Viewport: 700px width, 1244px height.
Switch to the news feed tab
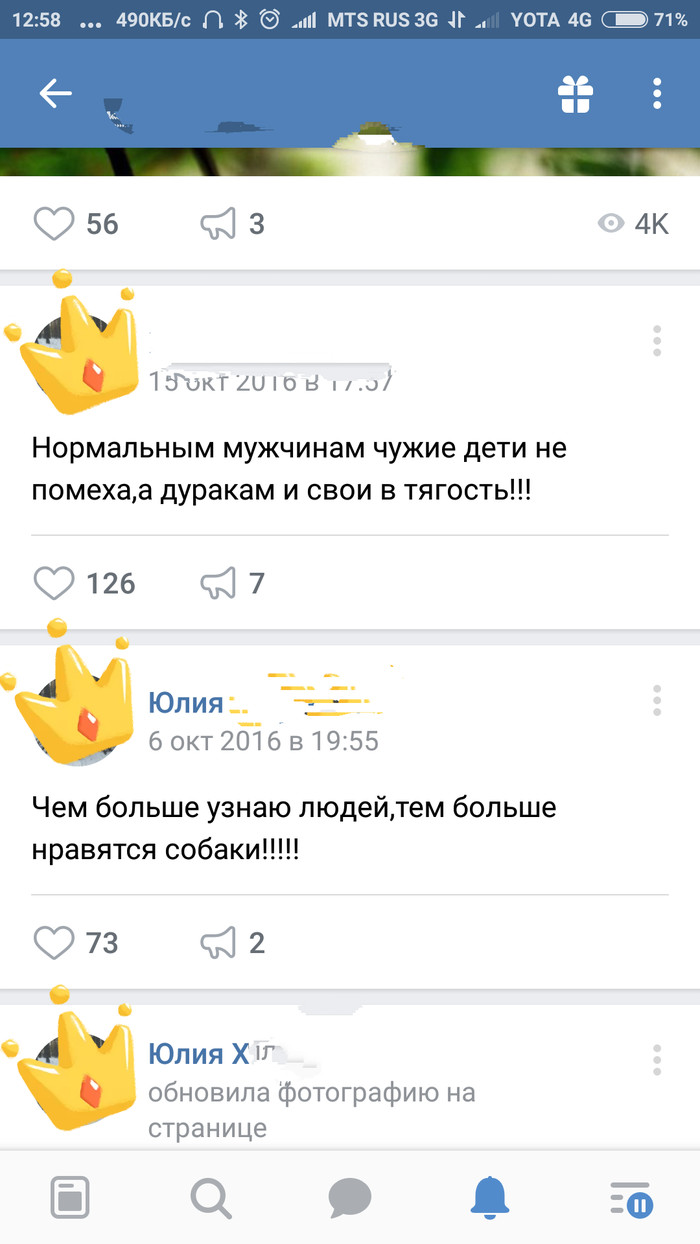(x=70, y=1197)
